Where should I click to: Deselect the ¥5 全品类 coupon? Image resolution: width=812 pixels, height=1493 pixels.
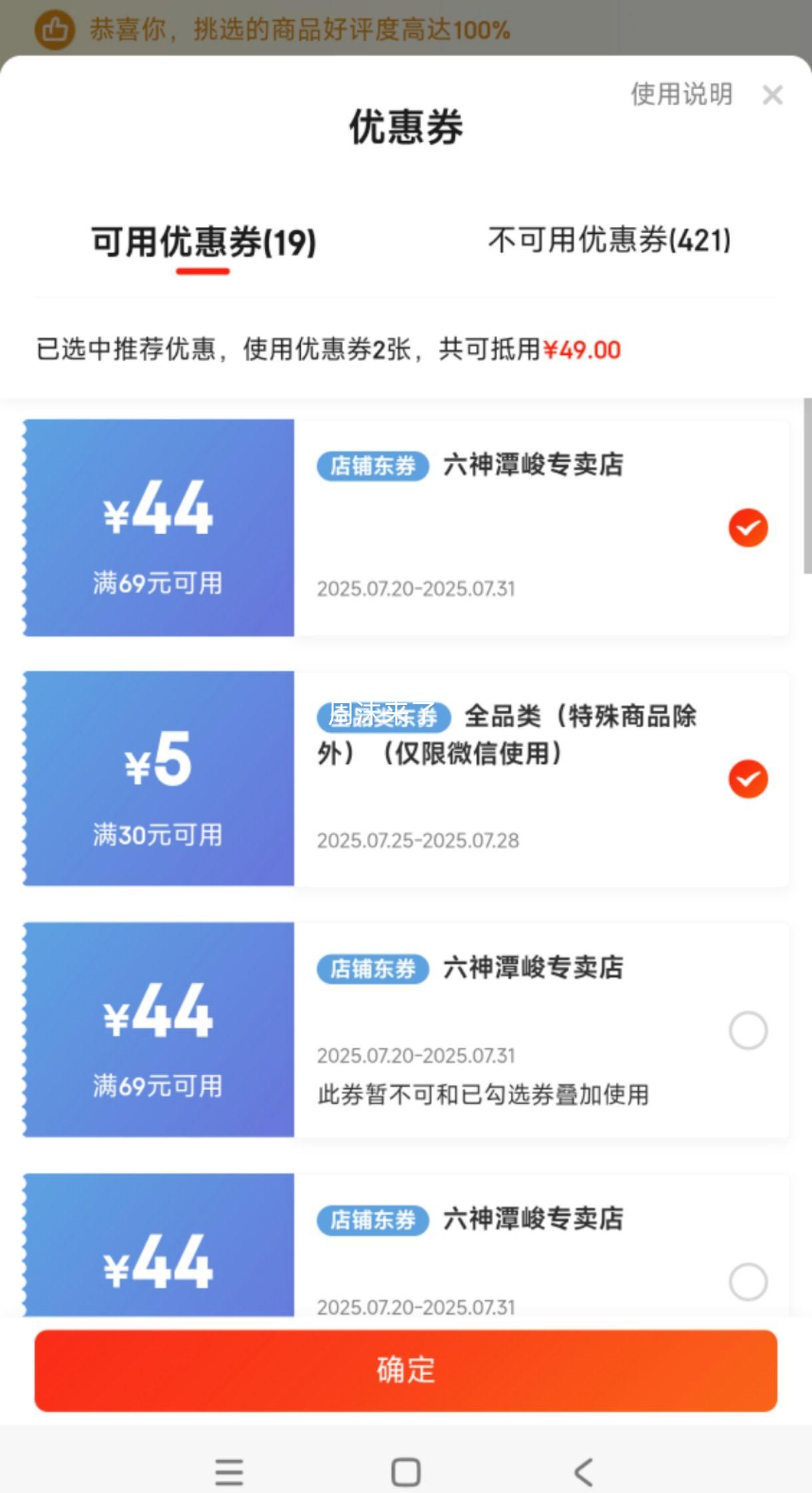(x=748, y=778)
